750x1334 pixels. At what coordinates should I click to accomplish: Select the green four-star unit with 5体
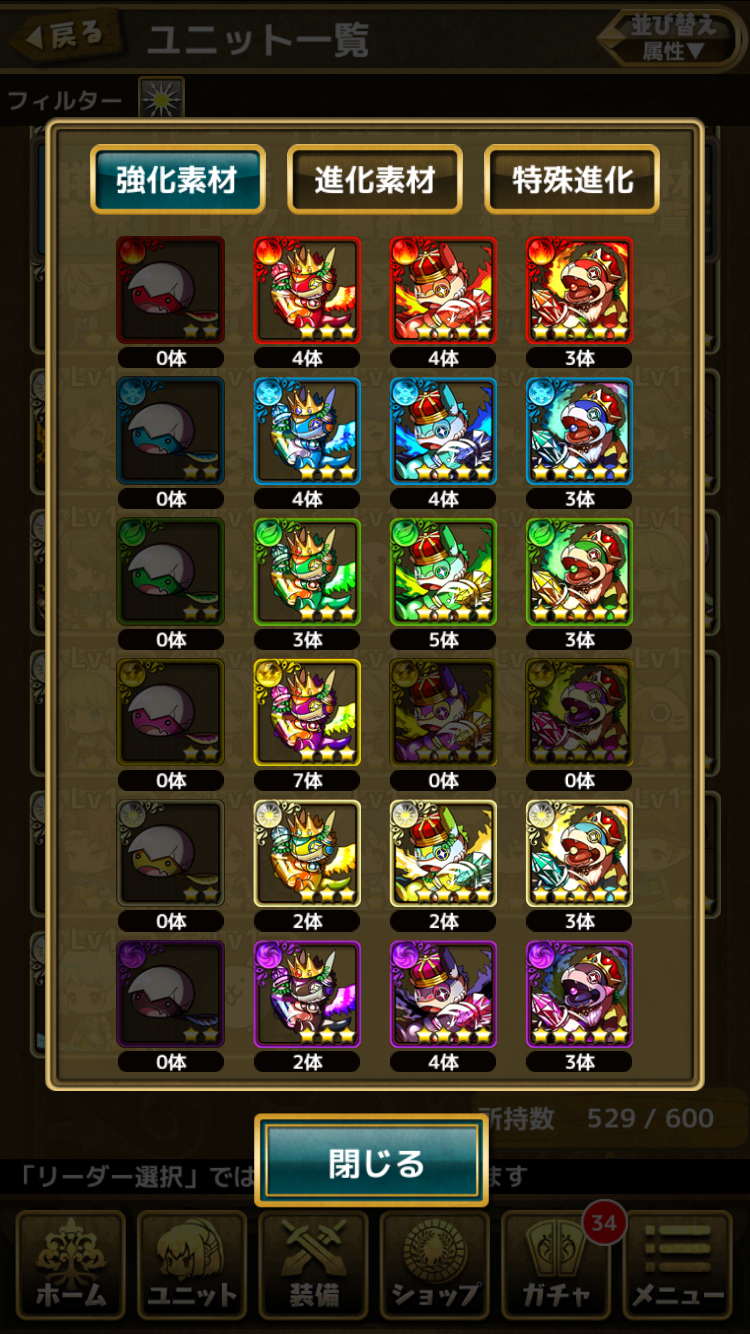(x=443, y=572)
